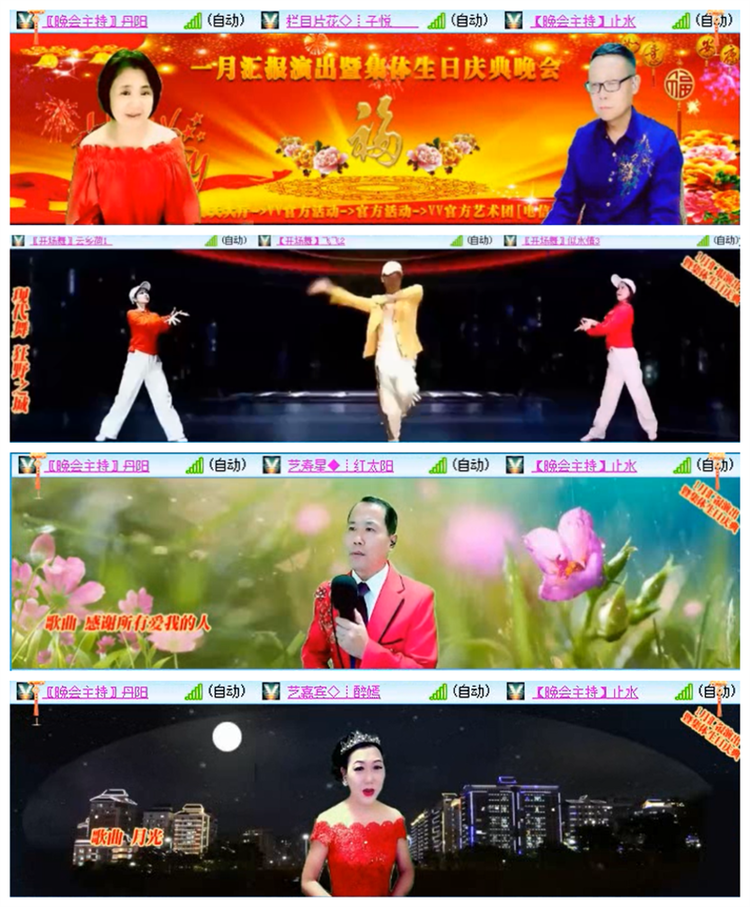
Task: Click the signal bars icon beside 飞飞
Action: 455,241
